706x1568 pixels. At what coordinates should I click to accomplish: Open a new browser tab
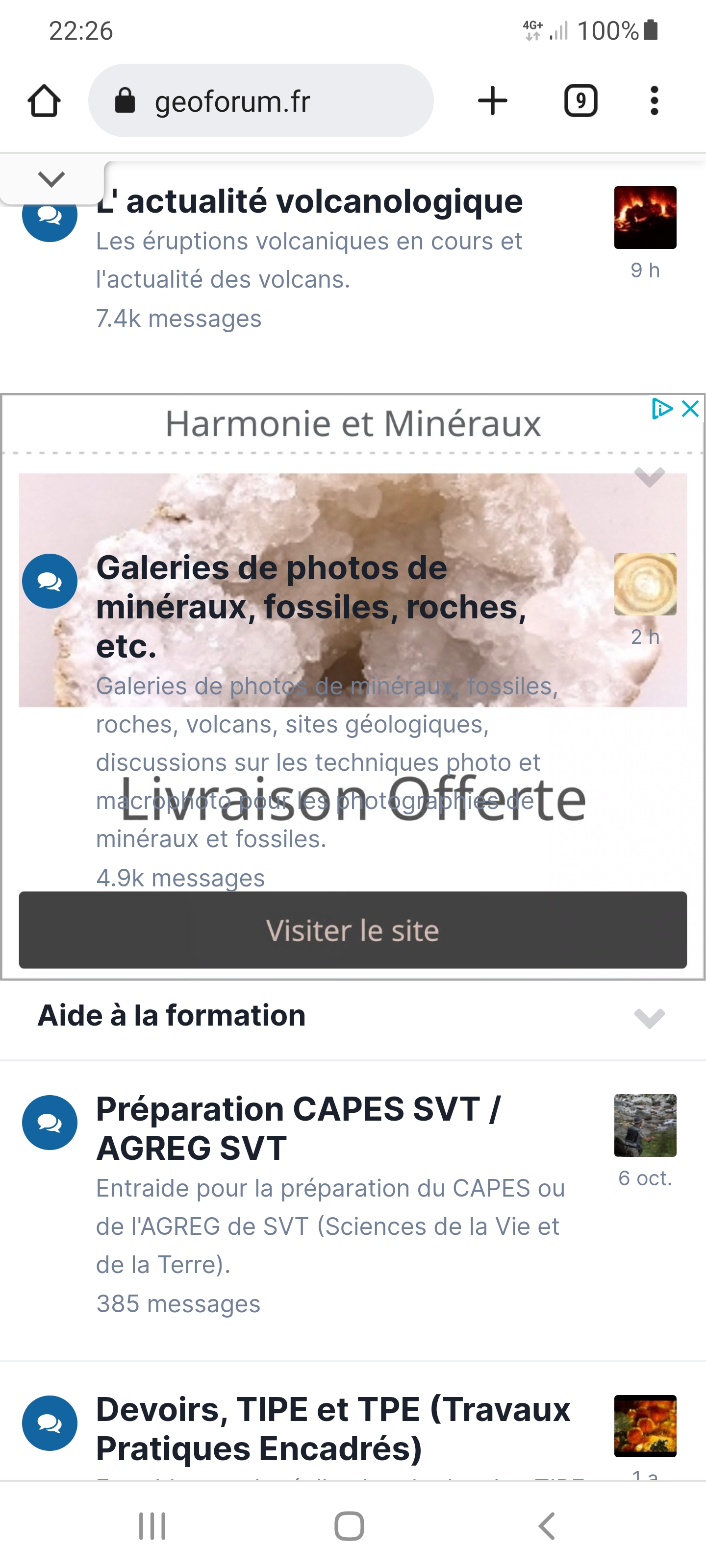coord(492,101)
